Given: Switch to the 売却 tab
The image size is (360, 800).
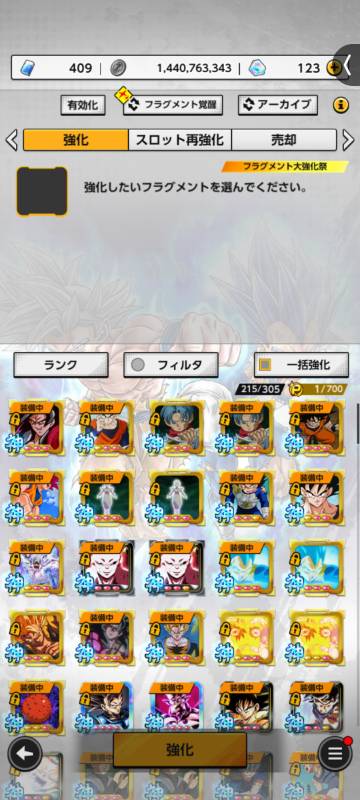Looking at the screenshot, I should point(284,140).
